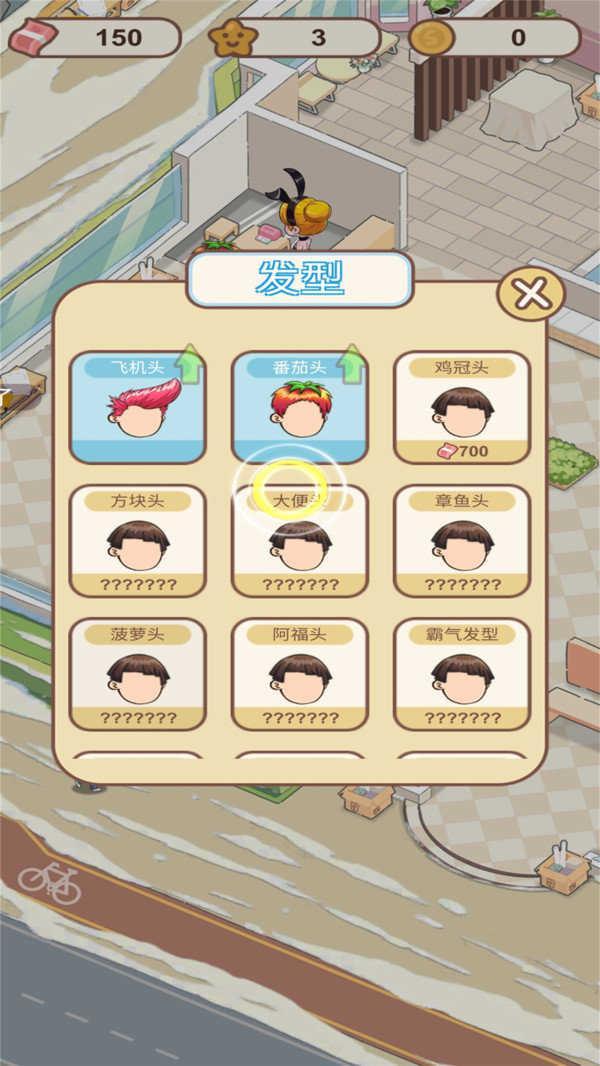Select the 番茄头 hairstyle card

(300, 407)
